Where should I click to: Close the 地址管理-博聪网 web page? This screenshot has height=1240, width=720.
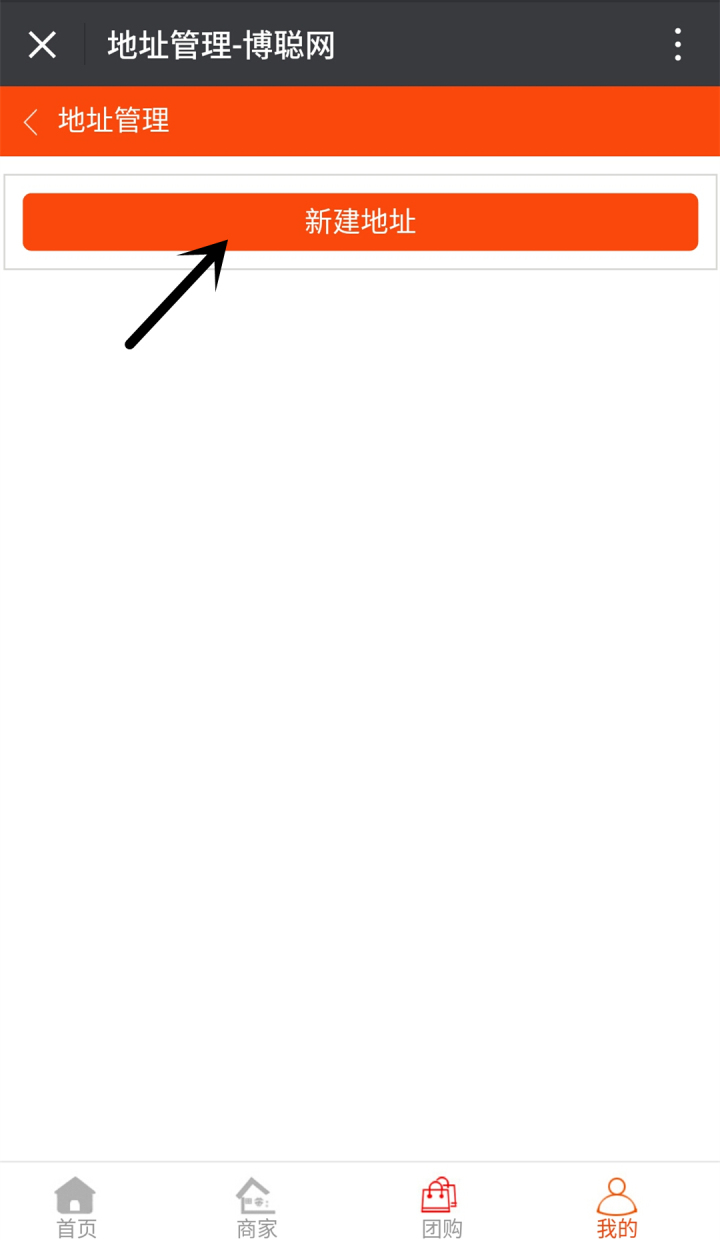(42, 45)
